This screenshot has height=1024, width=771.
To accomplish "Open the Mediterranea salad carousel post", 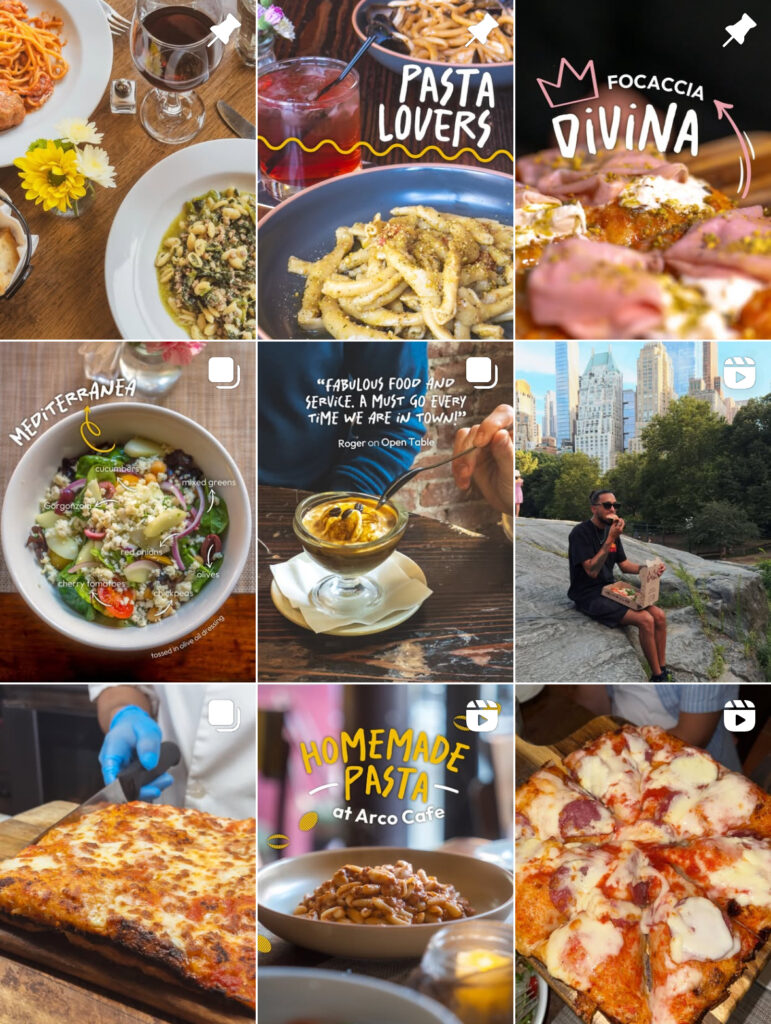I will point(127,512).
